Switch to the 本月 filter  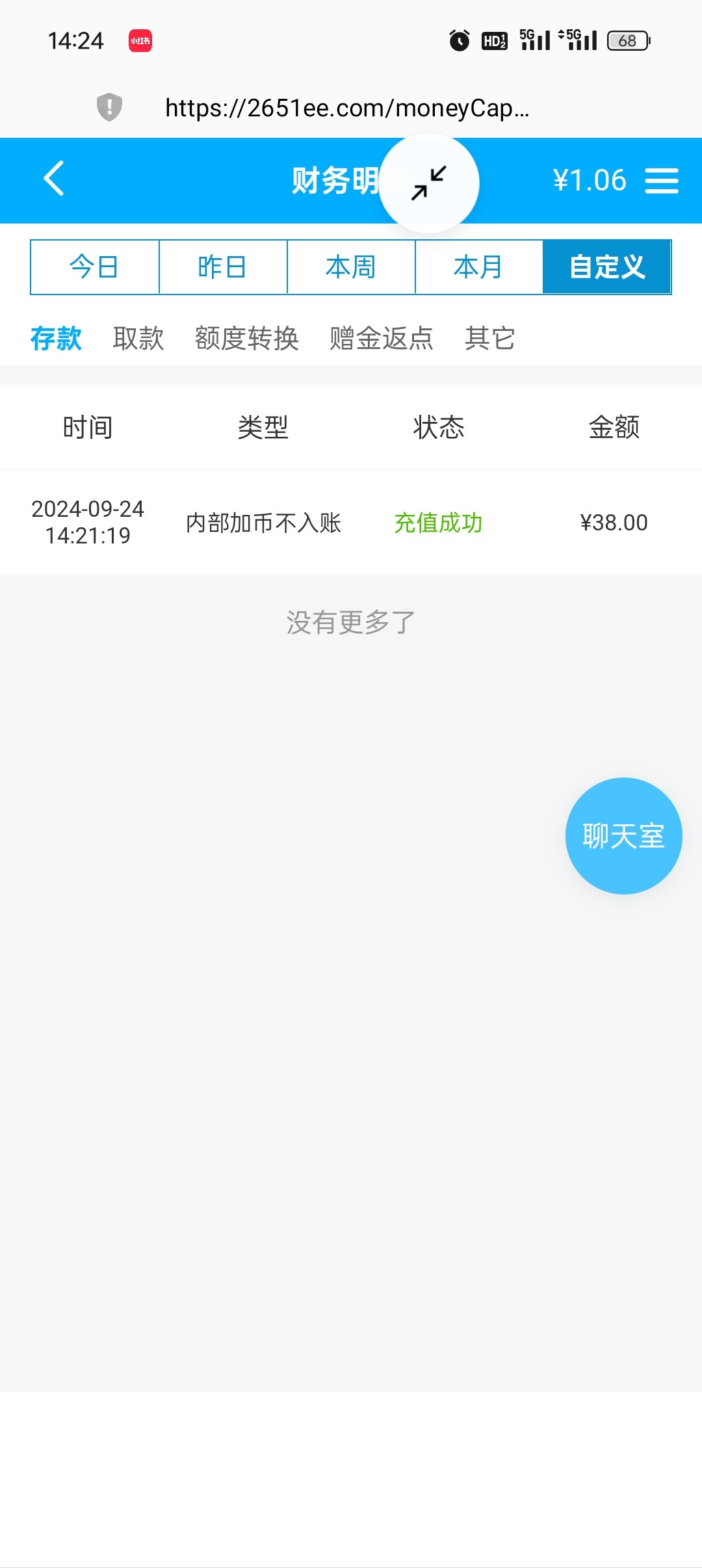coord(479,267)
